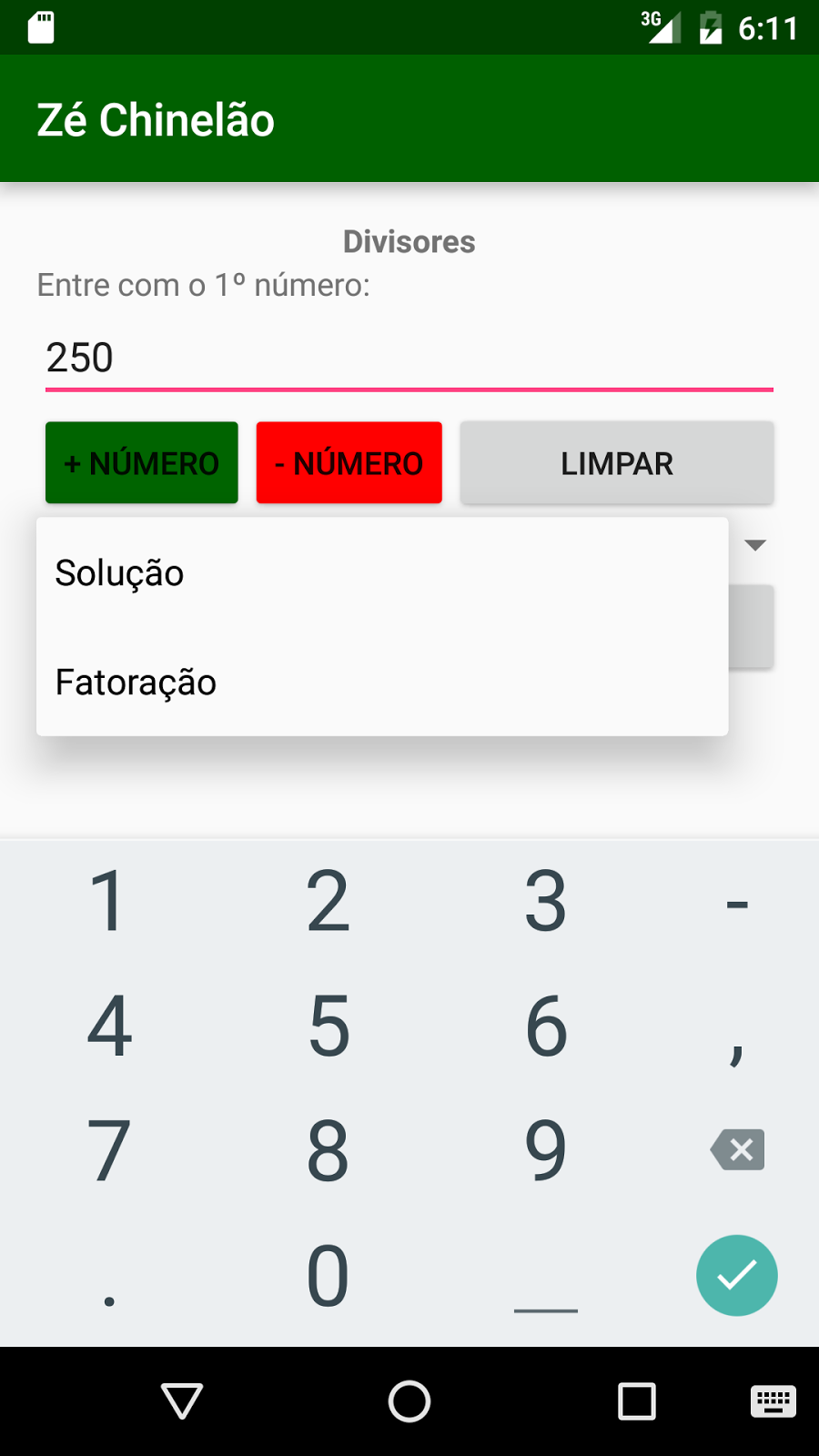The height and width of the screenshot is (1456, 819).
Task: Clear the inputs with LIMPAR
Action: tap(617, 463)
